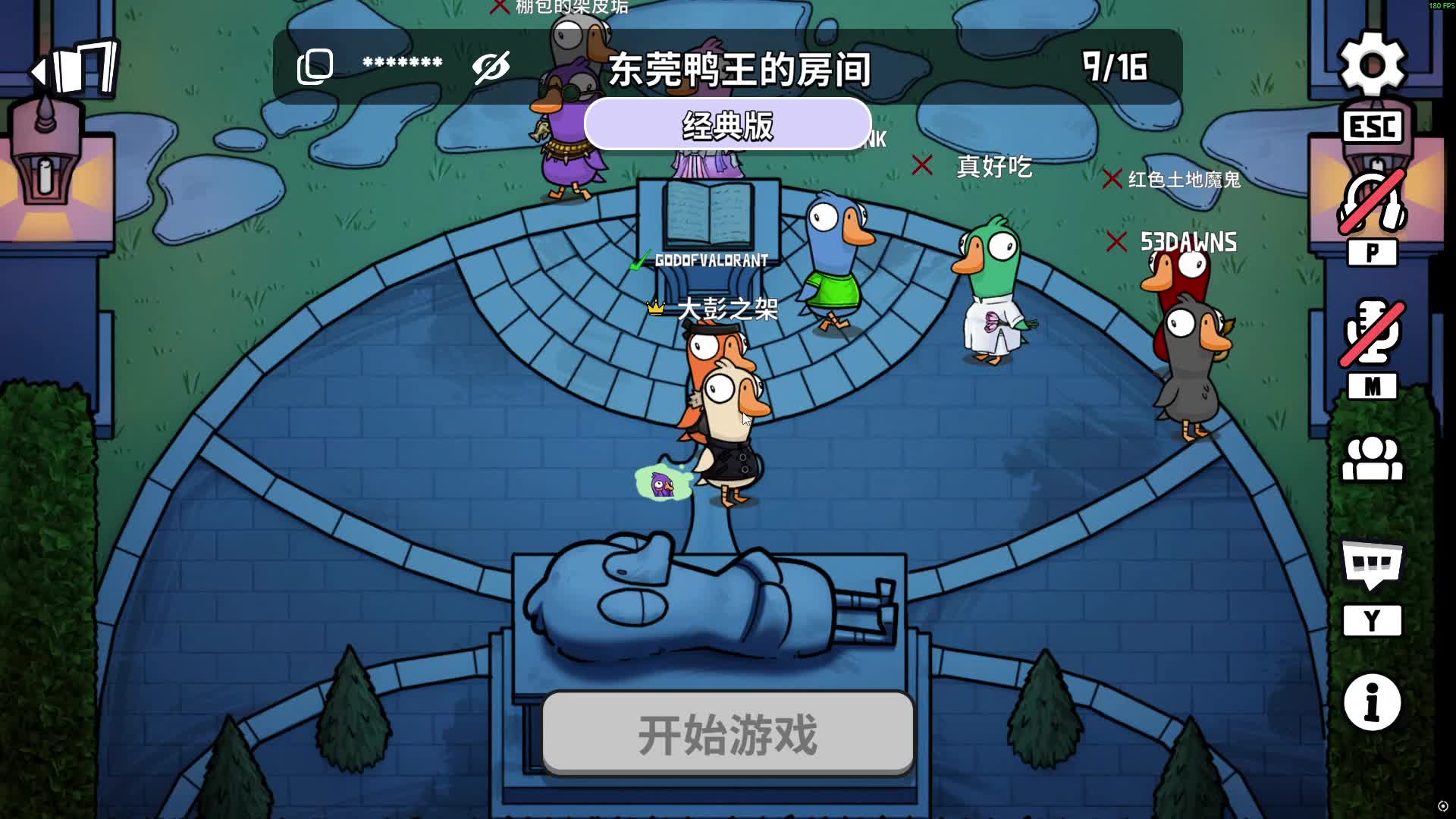Open the chat bubble
1456x819 pixels.
(1372, 565)
